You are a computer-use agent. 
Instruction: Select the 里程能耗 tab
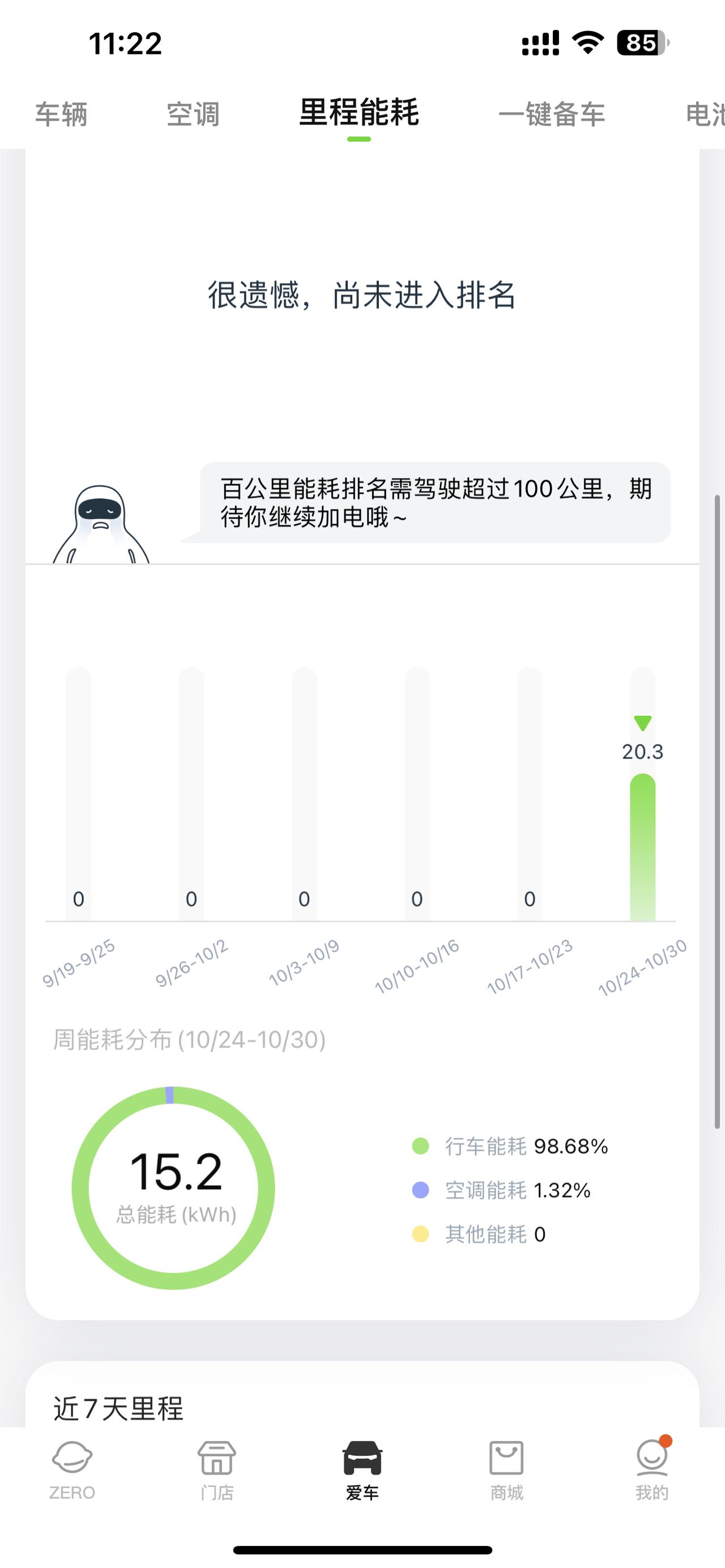coord(359,113)
